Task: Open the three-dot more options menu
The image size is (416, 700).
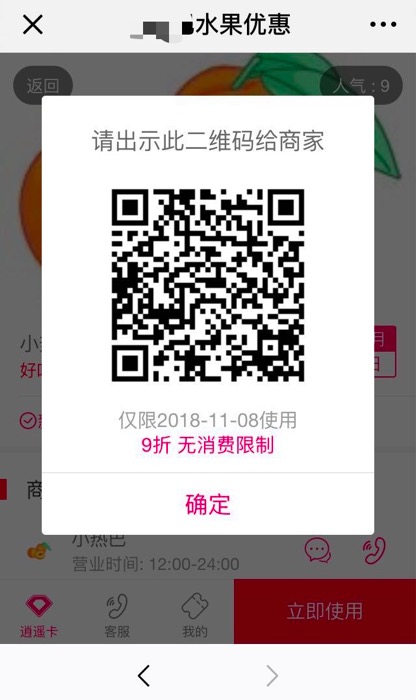Action: tap(383, 25)
